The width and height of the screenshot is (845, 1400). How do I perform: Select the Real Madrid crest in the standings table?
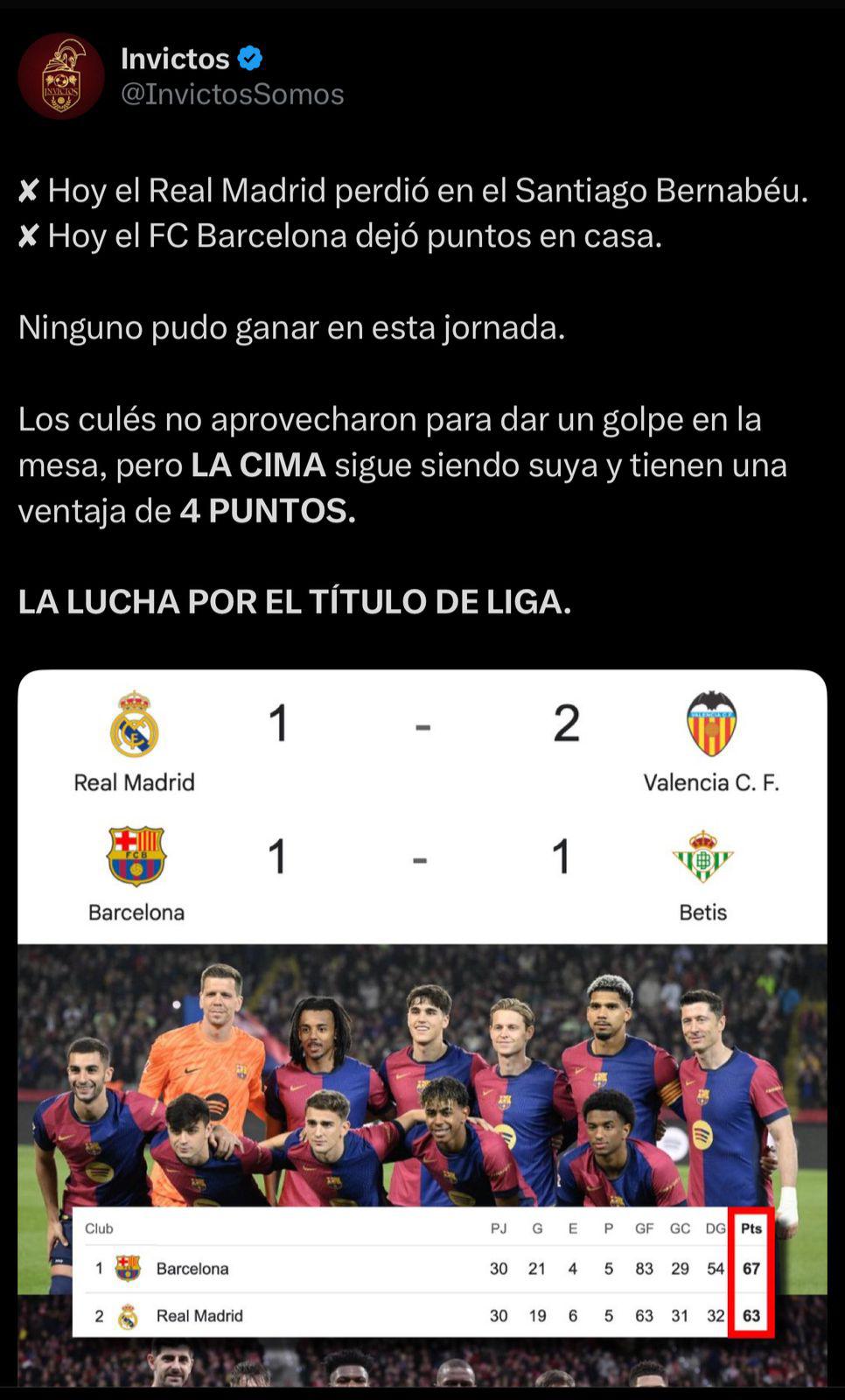[129, 1315]
